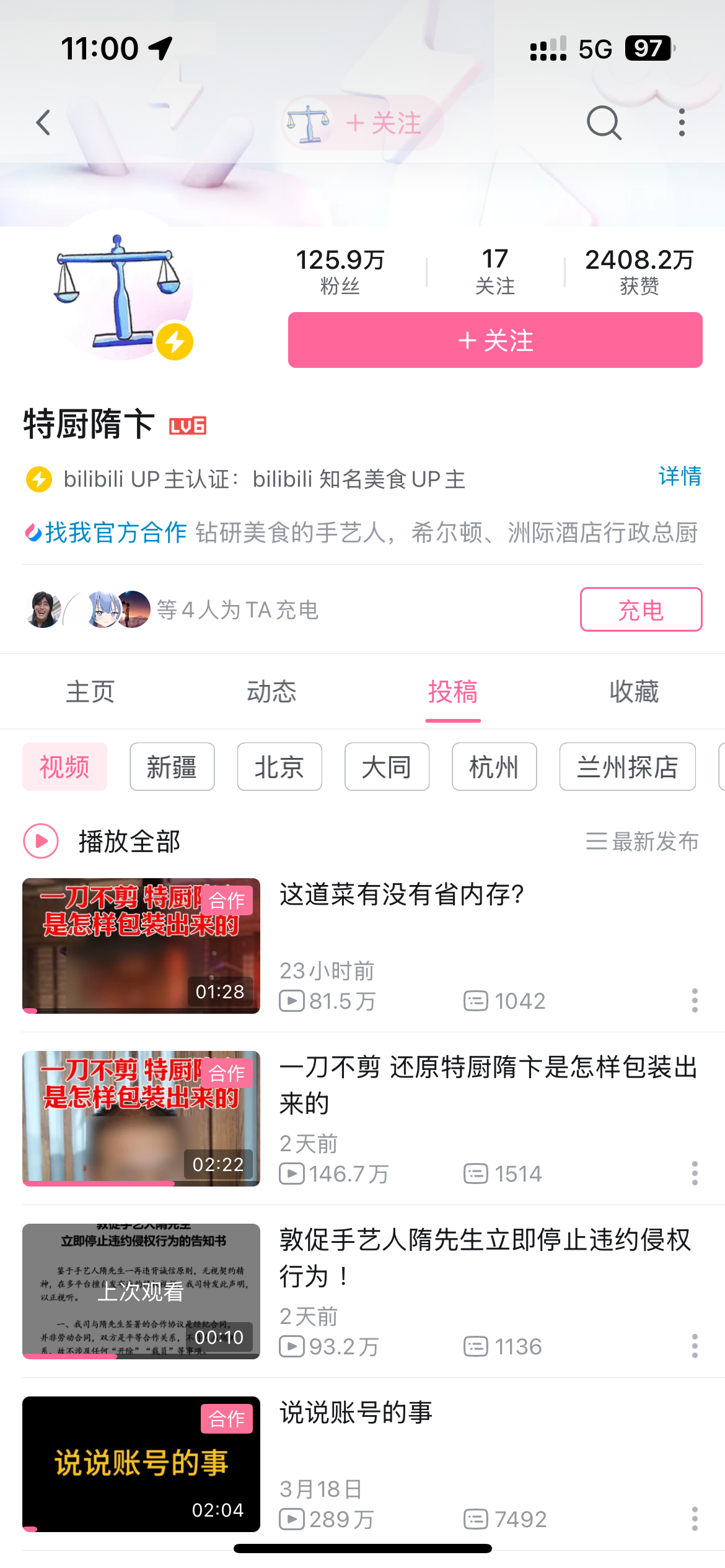725x1568 pixels.
Task: Select the 北京 filter chip
Action: point(279,767)
